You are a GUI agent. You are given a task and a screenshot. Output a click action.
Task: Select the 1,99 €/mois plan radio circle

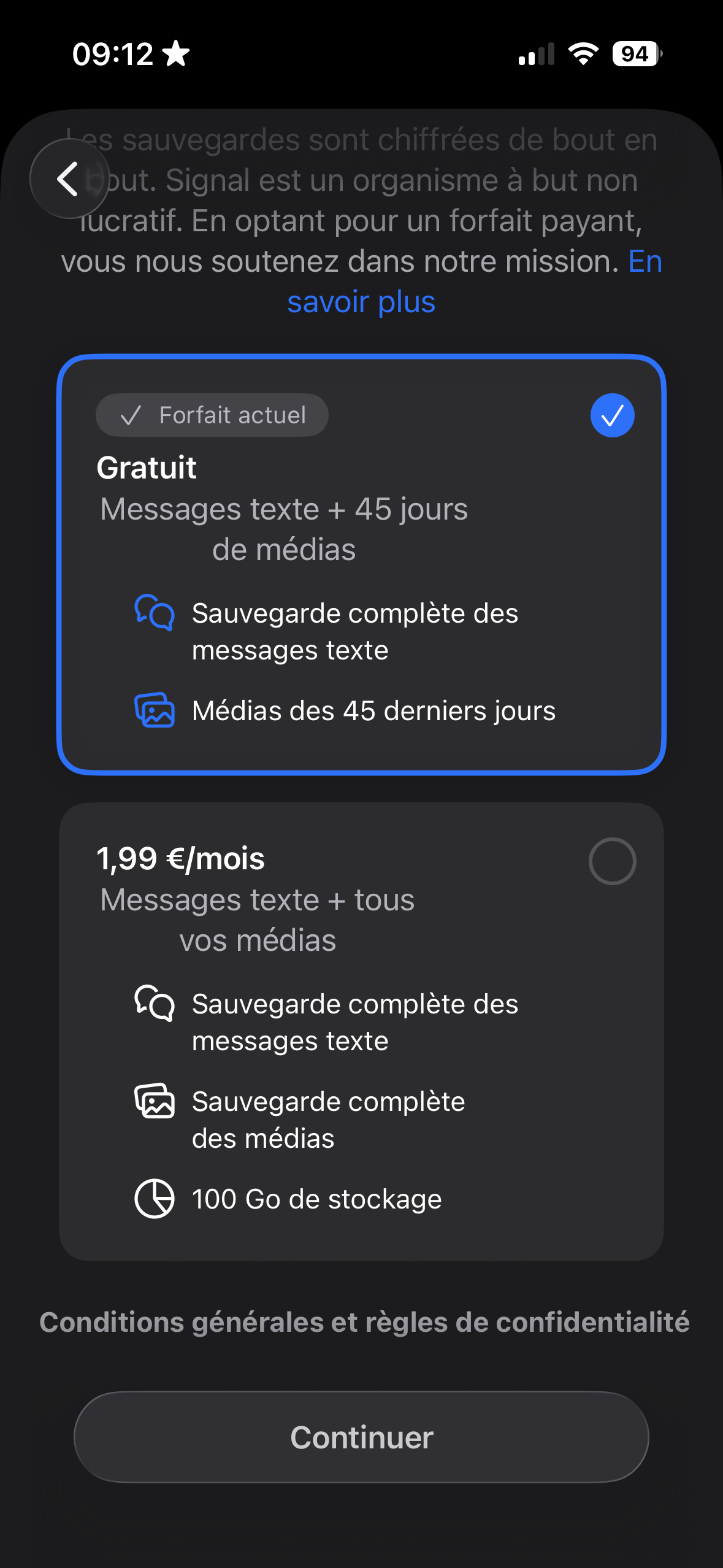tap(612, 861)
